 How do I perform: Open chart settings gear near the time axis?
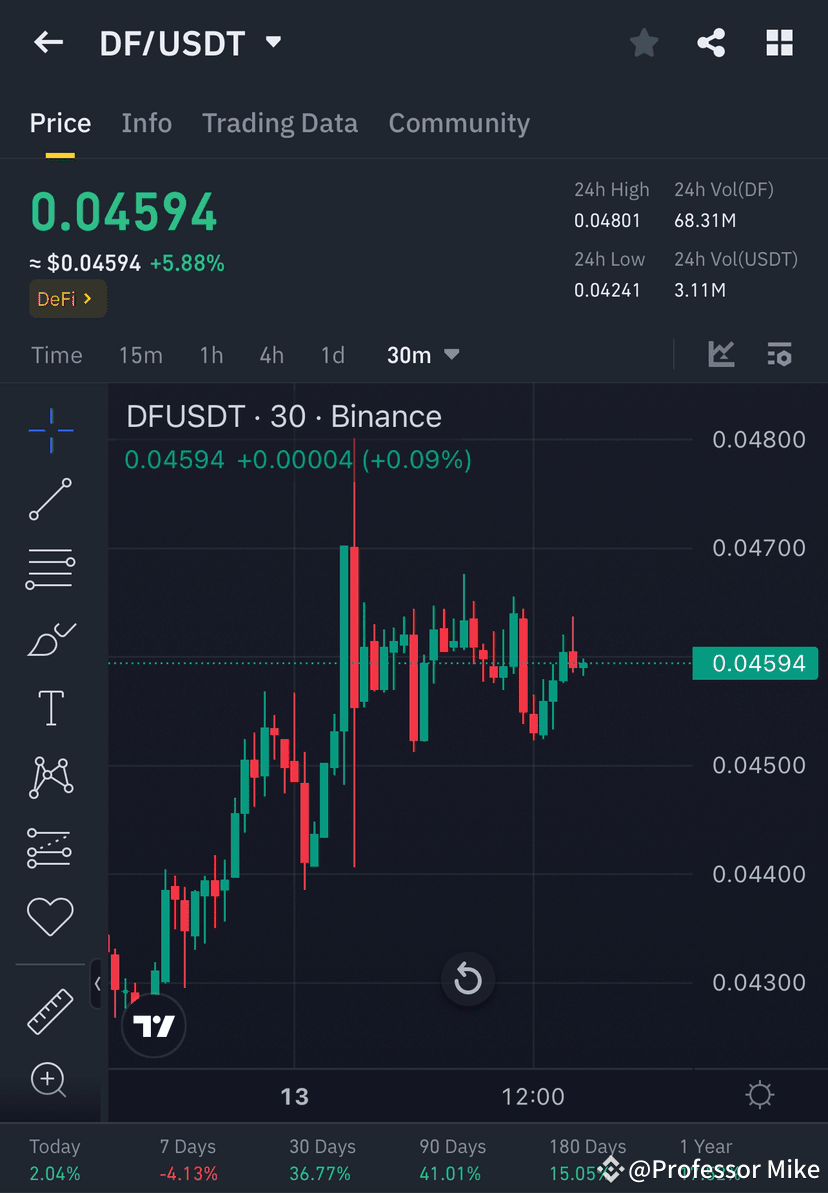(x=760, y=1095)
